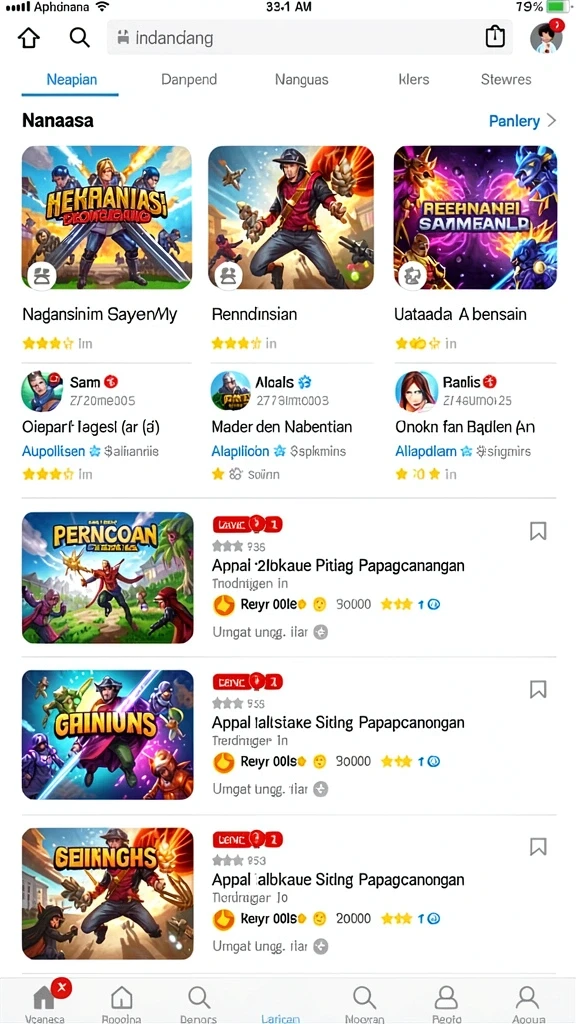Switch to the Danpend tab
This screenshot has width=576, height=1024.
pyautogui.click(x=189, y=80)
